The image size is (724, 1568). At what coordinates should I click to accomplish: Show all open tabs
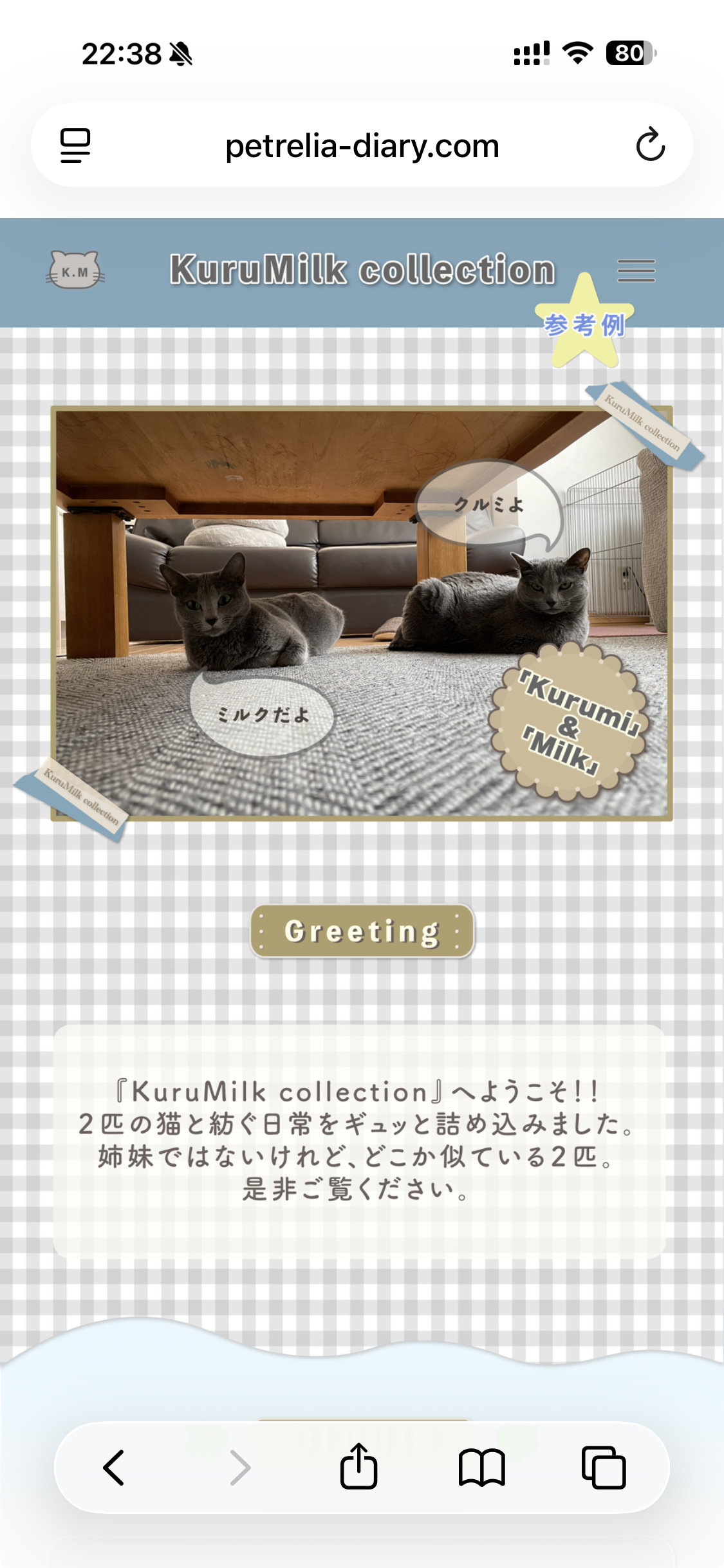coord(603,1468)
